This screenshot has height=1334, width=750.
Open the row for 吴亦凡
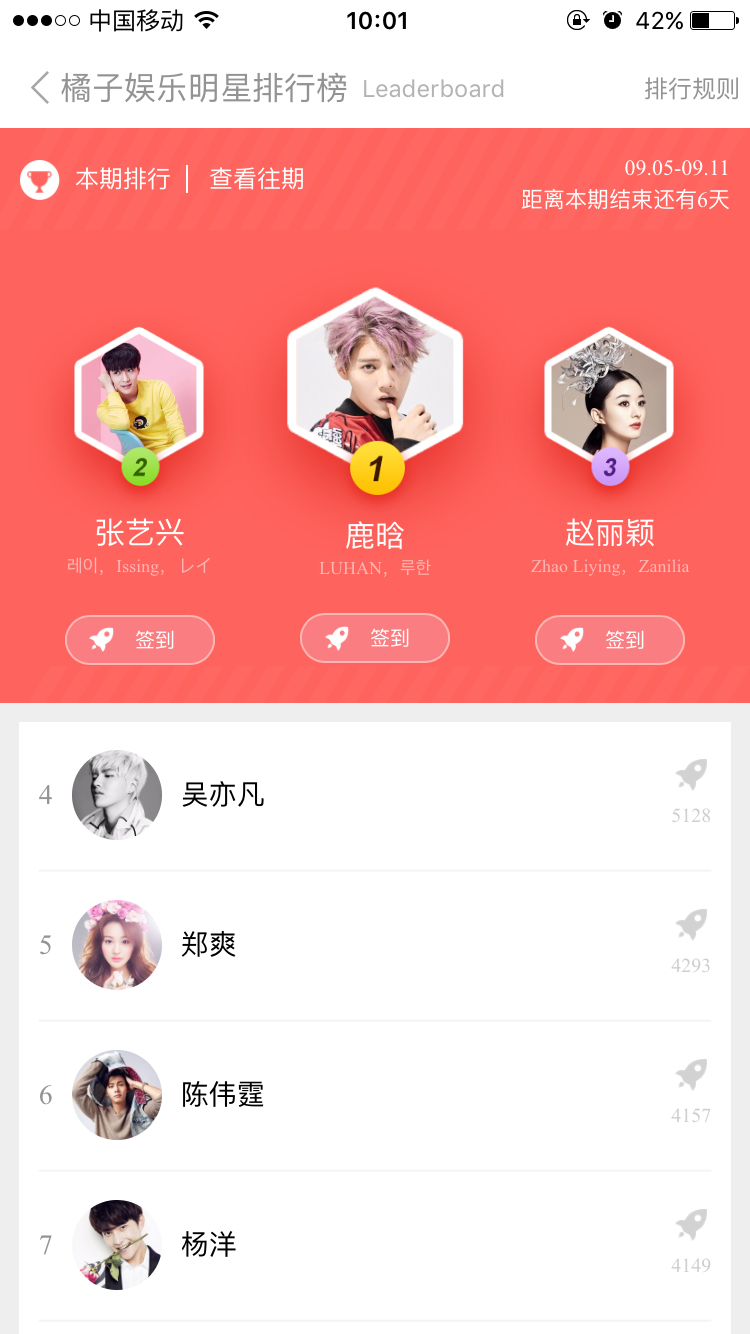coord(375,796)
